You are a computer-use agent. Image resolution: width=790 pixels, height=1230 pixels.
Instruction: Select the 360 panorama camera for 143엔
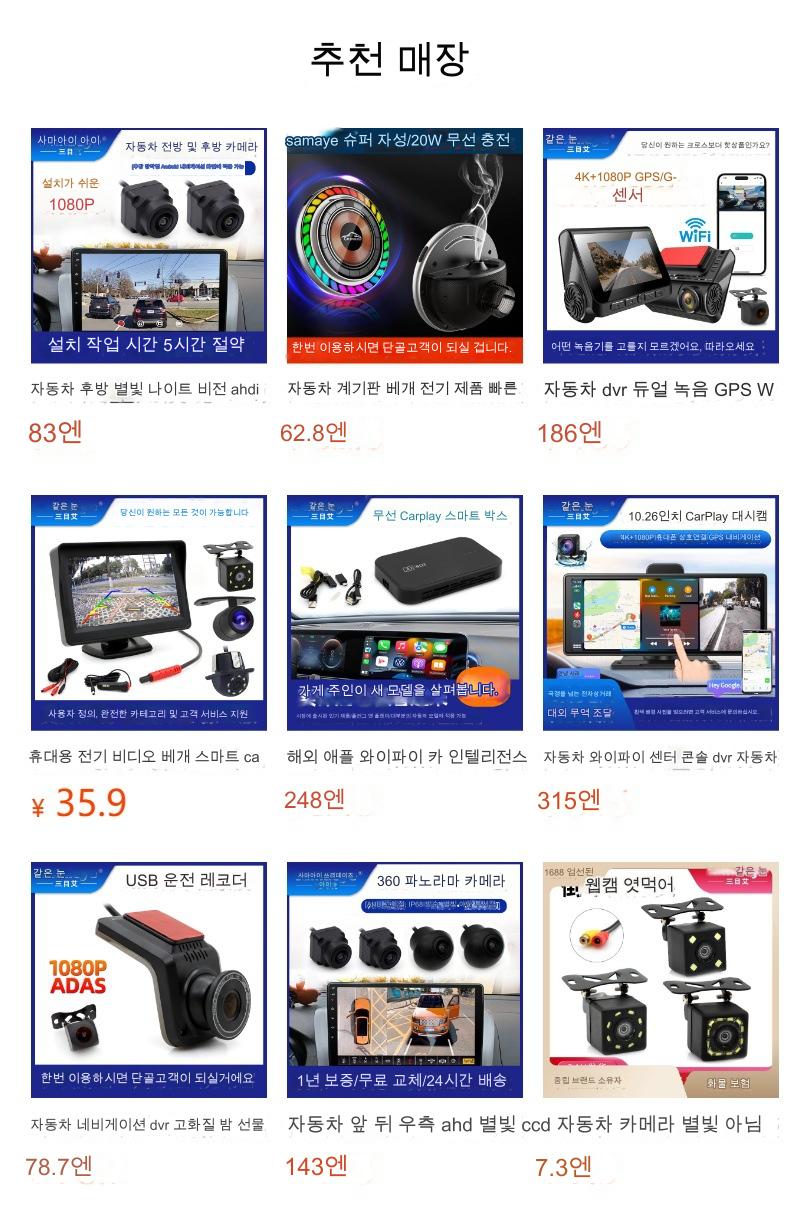[404, 979]
